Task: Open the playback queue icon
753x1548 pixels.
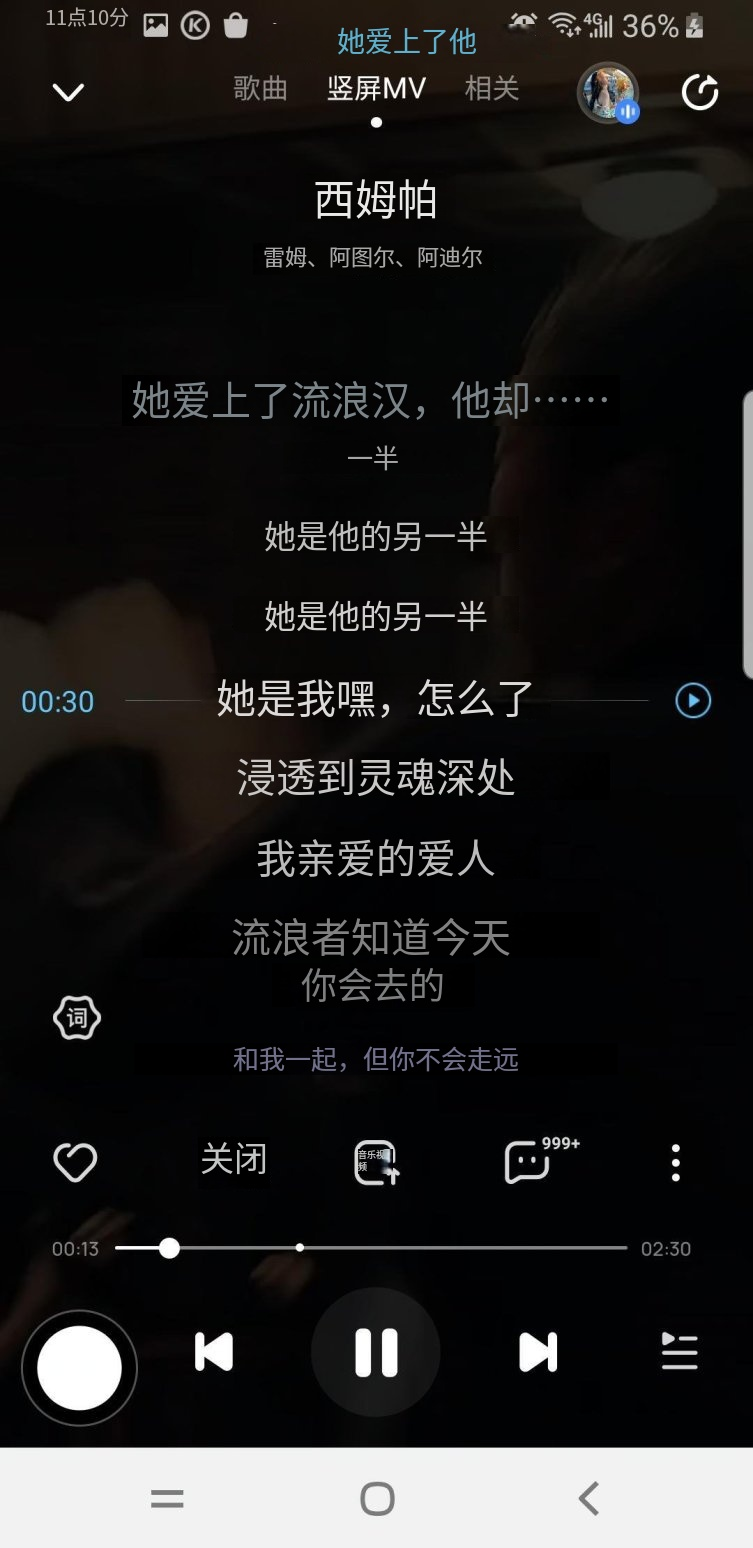Action: pos(678,1352)
